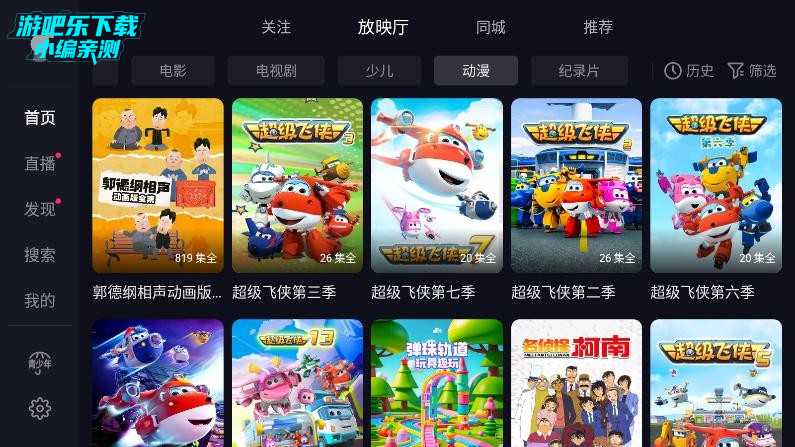Switch to the 关注 tab

tap(276, 28)
